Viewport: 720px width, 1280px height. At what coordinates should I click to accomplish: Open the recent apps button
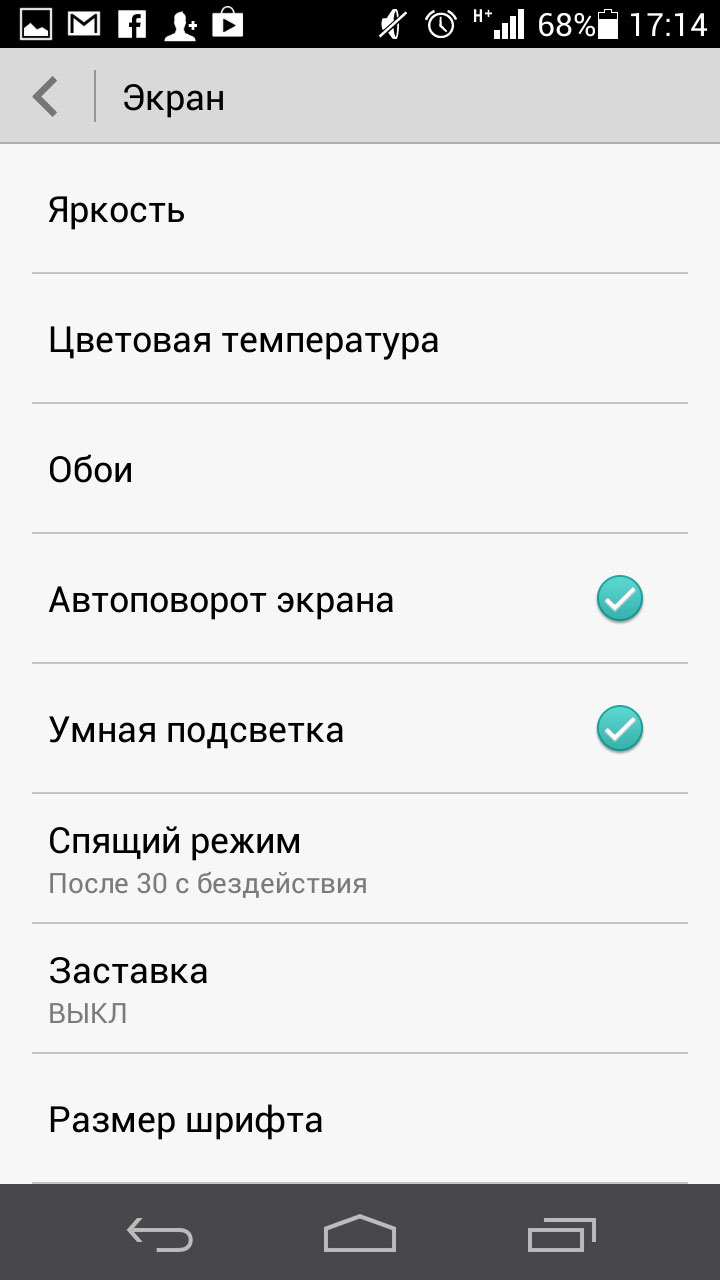click(x=561, y=1233)
